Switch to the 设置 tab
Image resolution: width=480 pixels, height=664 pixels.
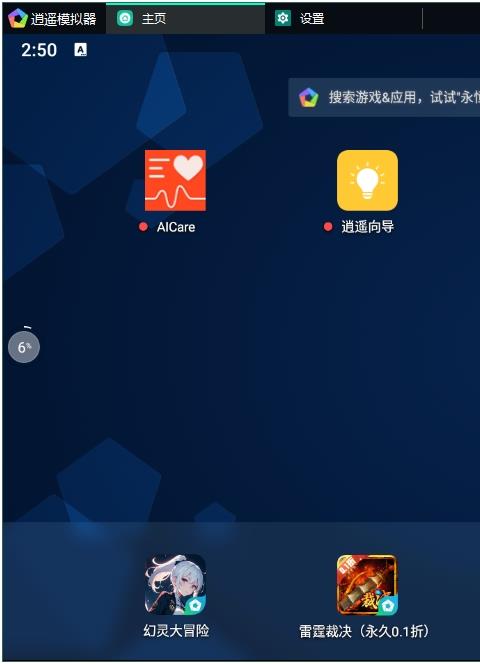point(344,19)
